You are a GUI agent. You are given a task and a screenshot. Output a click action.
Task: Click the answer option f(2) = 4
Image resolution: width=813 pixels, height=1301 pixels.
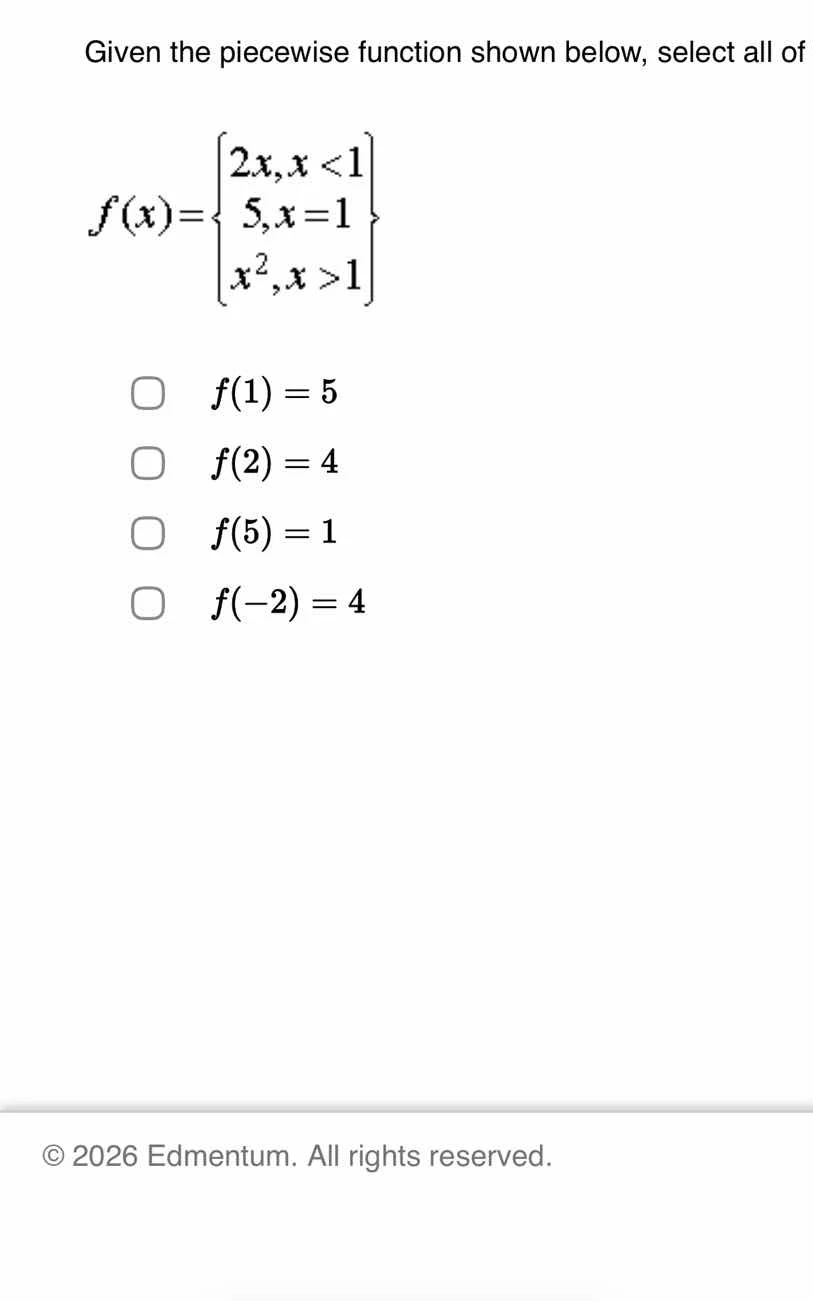point(274,462)
